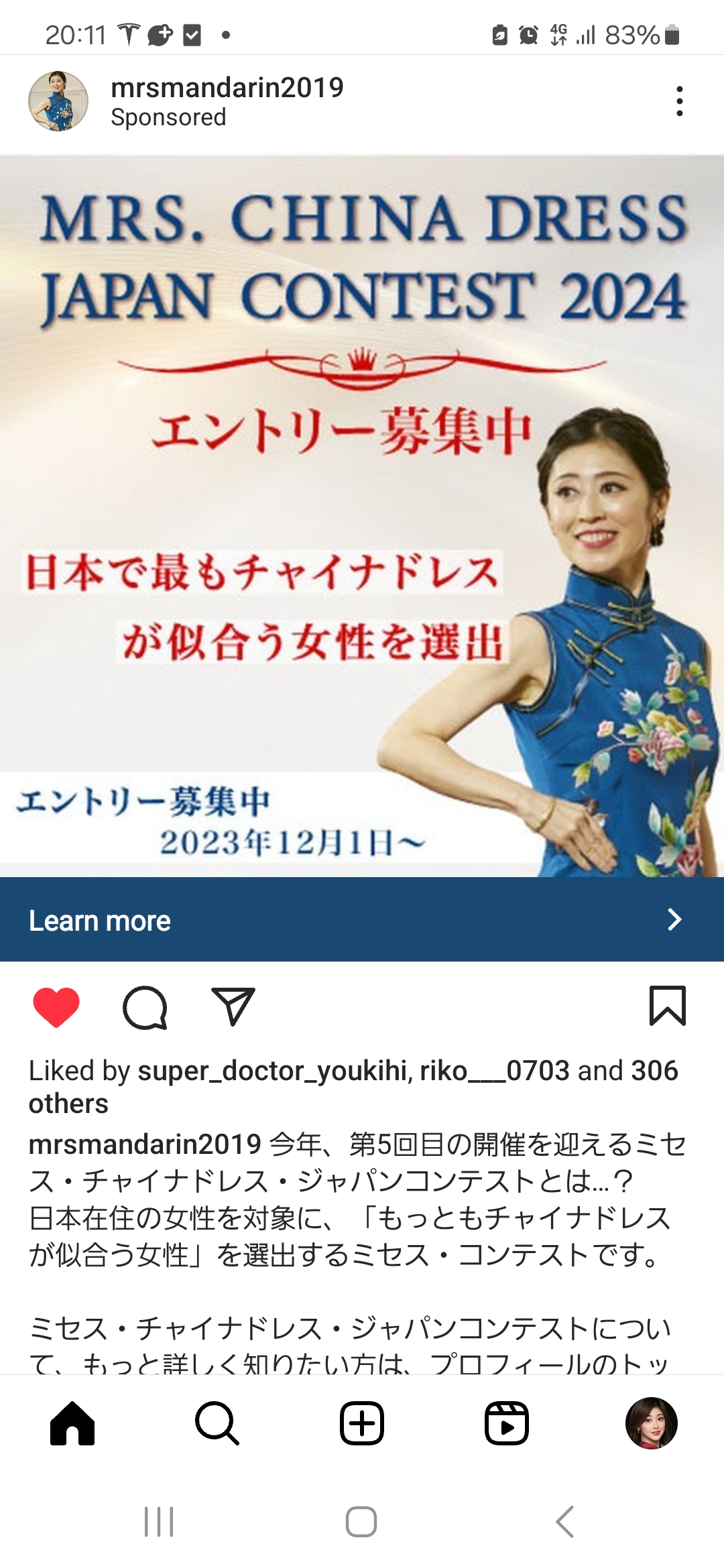724x1568 pixels.
Task: View likers via super_doctor_youkihi name
Action: (274, 1071)
